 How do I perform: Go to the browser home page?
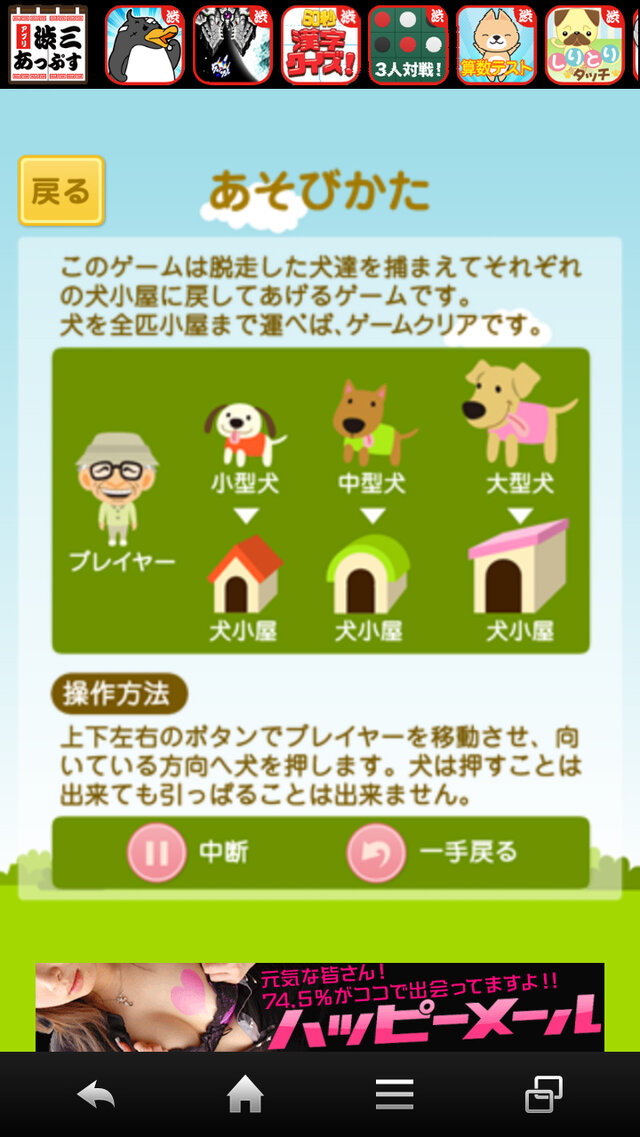(x=245, y=1096)
